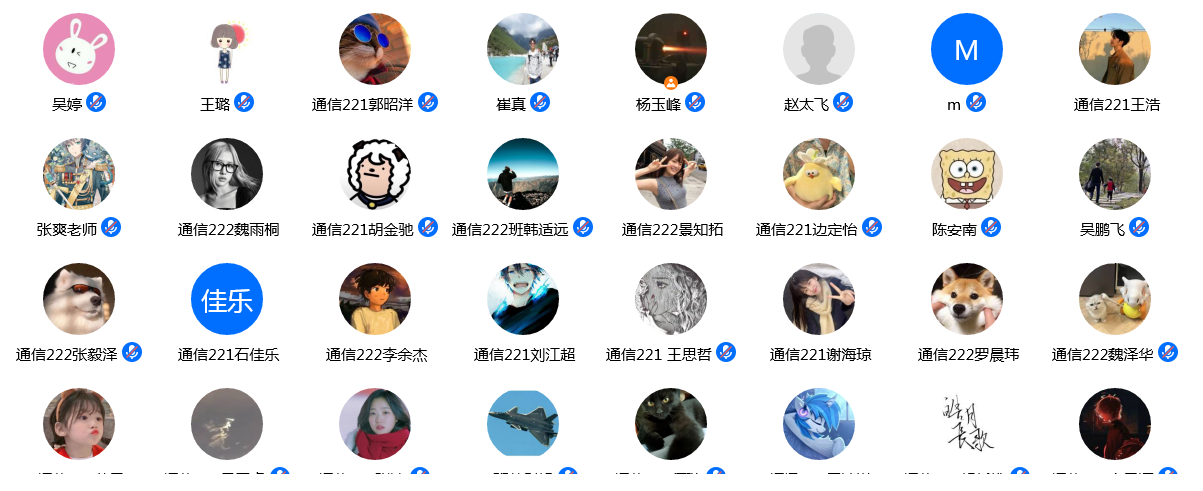Viewport: 1203px width, 491px height.
Task: Select participant 通信222魏泽华
Action: pyautogui.click(x=1115, y=299)
